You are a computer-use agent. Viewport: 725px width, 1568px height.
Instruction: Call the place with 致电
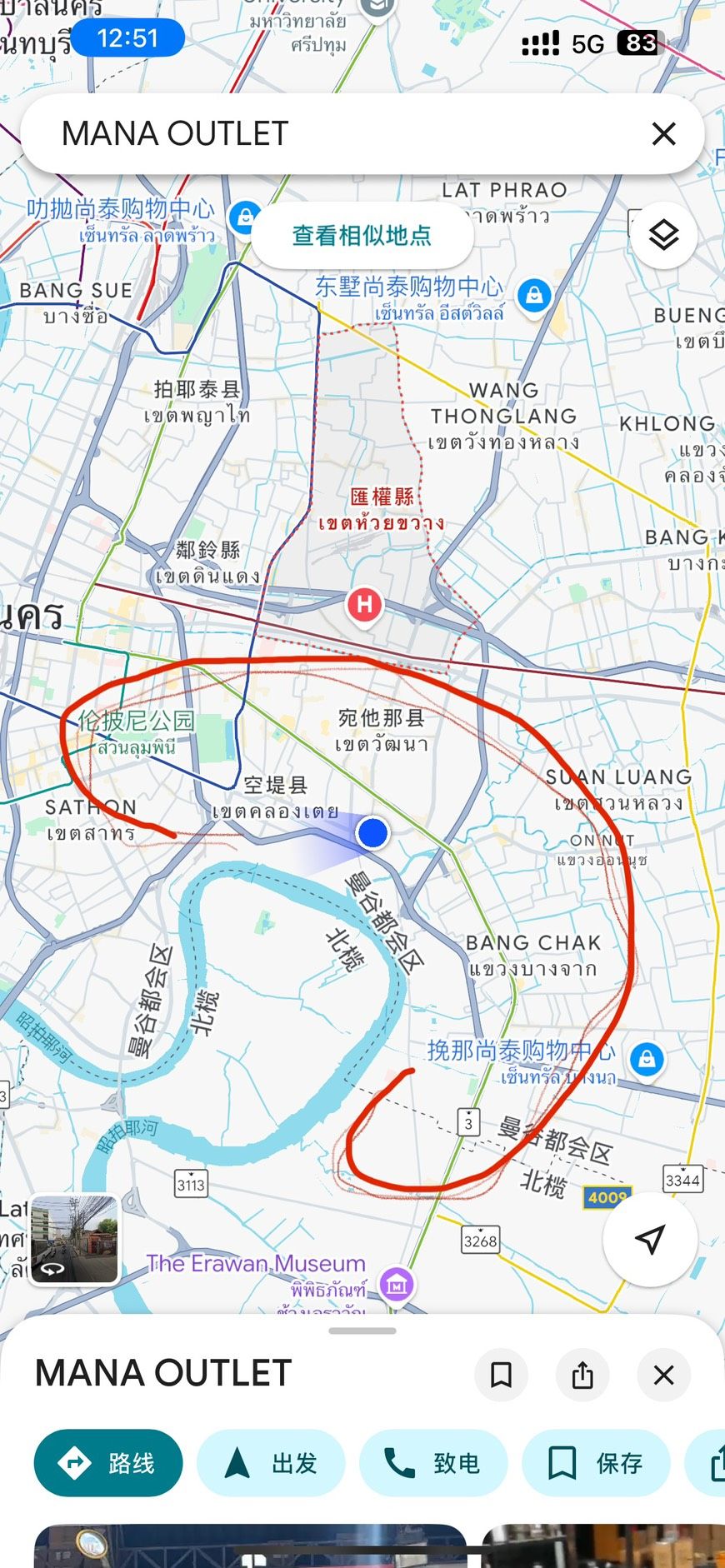point(432,1463)
